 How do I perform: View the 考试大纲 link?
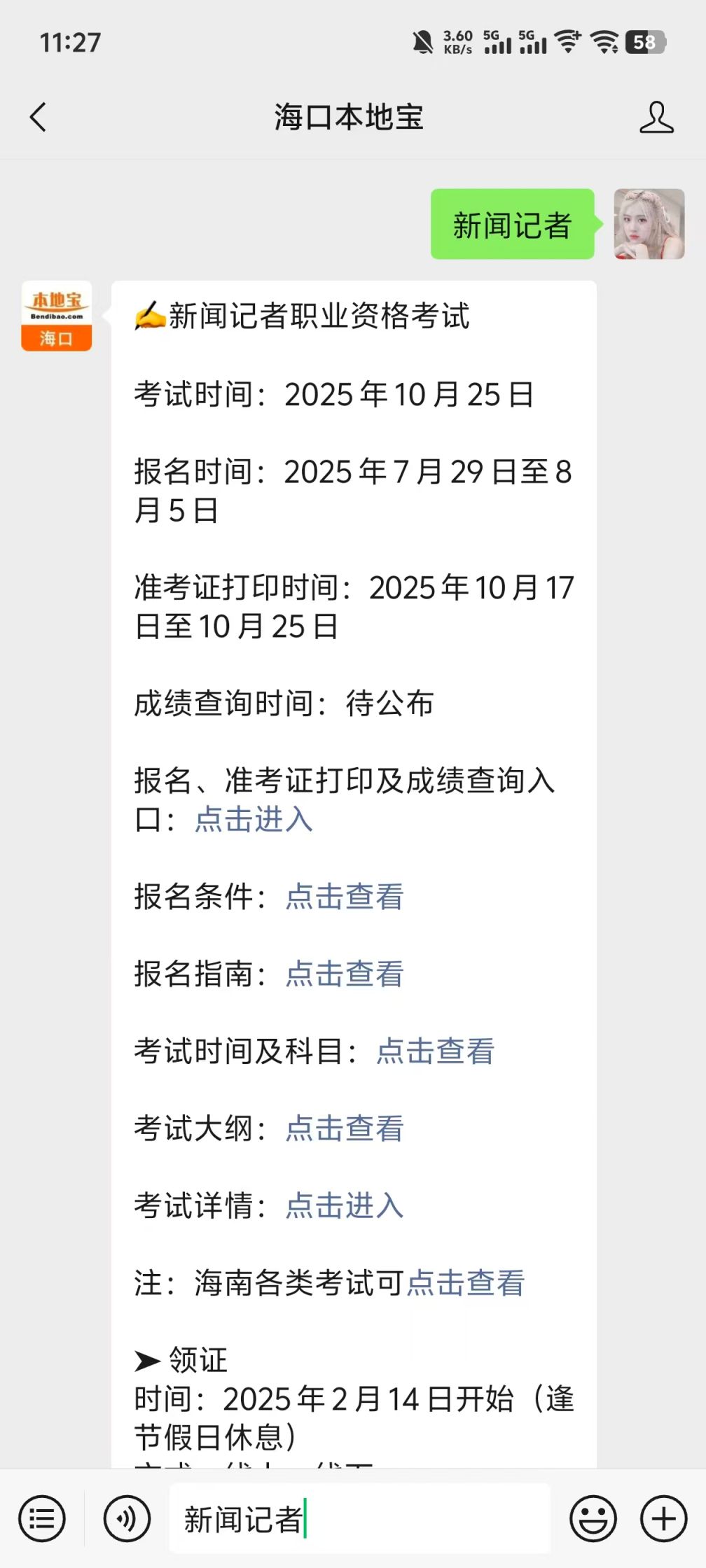pos(342,1128)
